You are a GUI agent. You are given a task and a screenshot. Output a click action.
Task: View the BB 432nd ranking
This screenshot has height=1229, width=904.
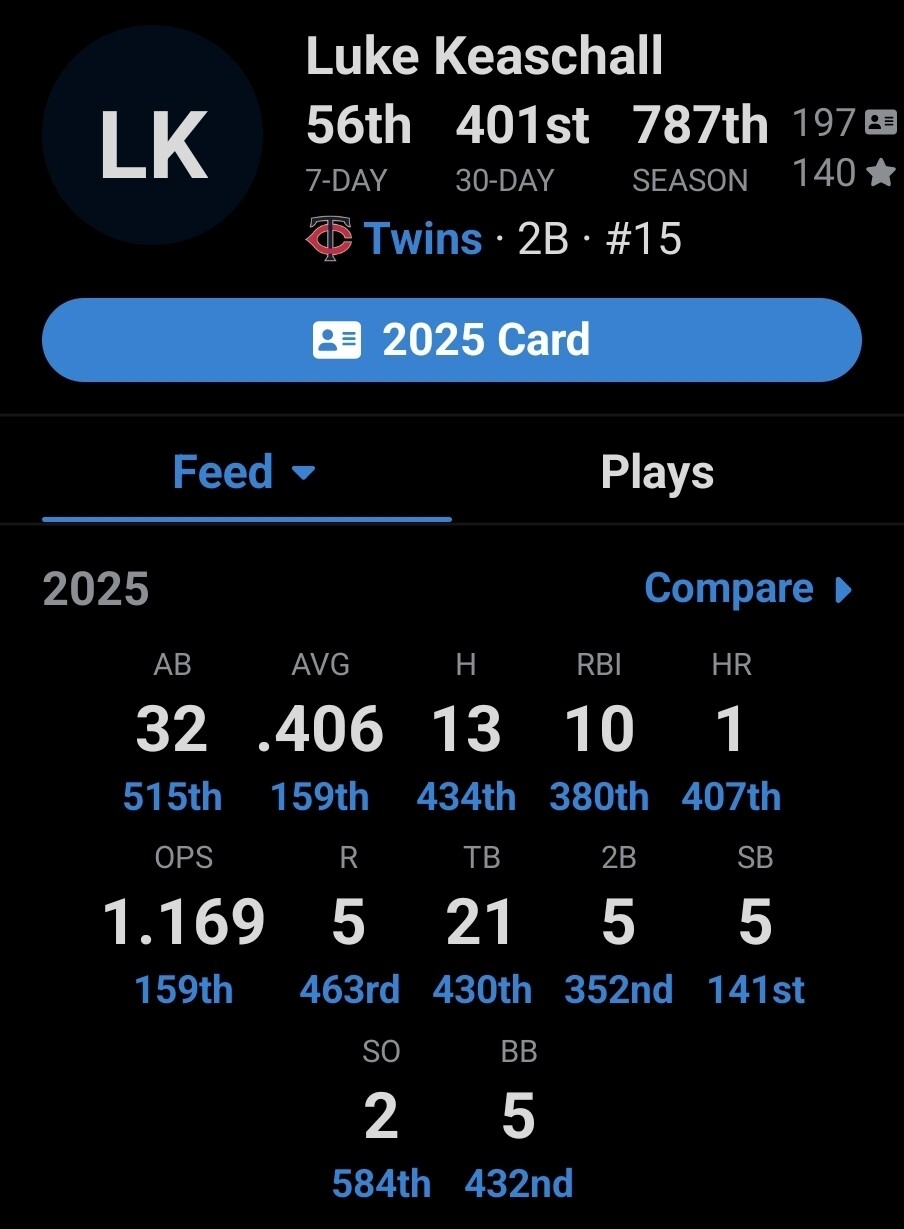[x=519, y=1185]
